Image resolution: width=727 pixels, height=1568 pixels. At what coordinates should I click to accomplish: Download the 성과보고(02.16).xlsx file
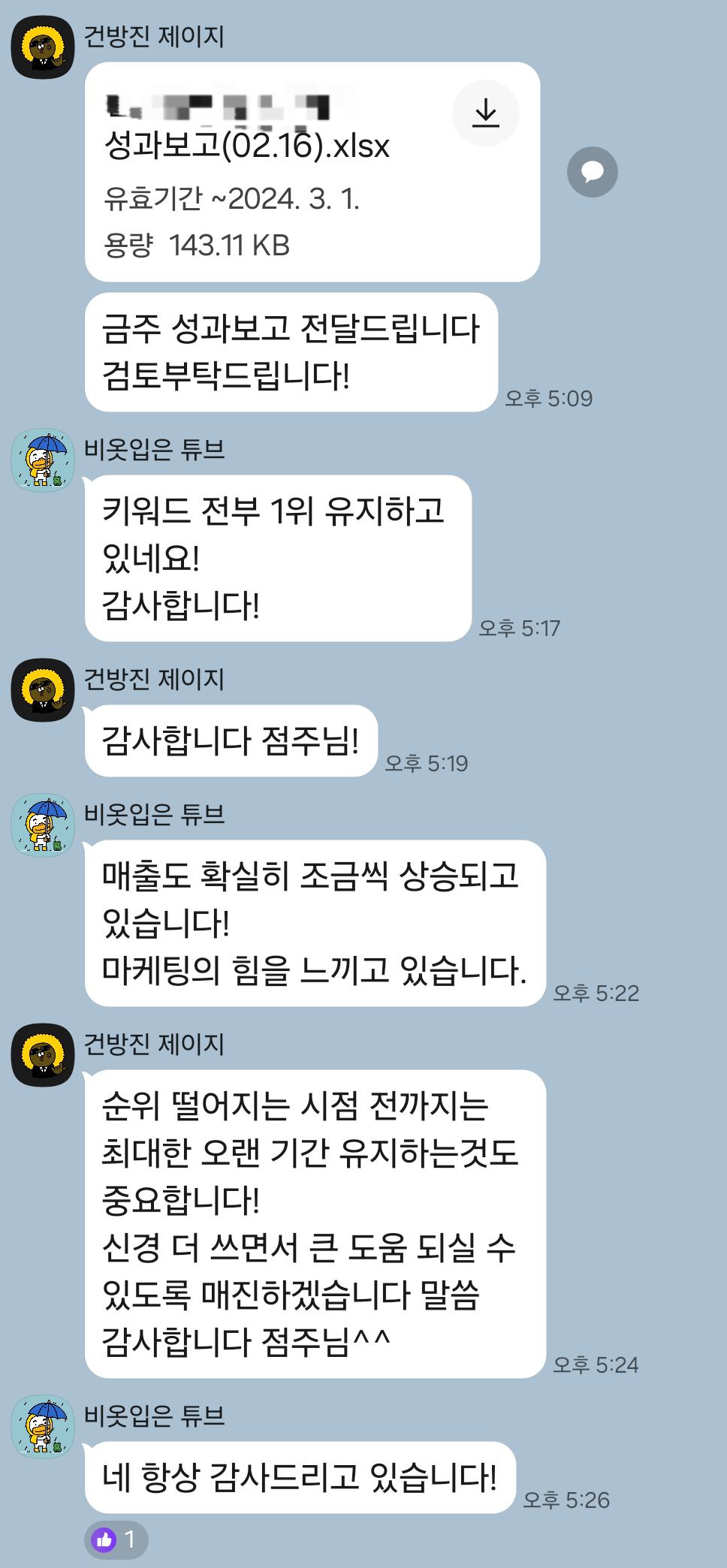[x=486, y=113]
